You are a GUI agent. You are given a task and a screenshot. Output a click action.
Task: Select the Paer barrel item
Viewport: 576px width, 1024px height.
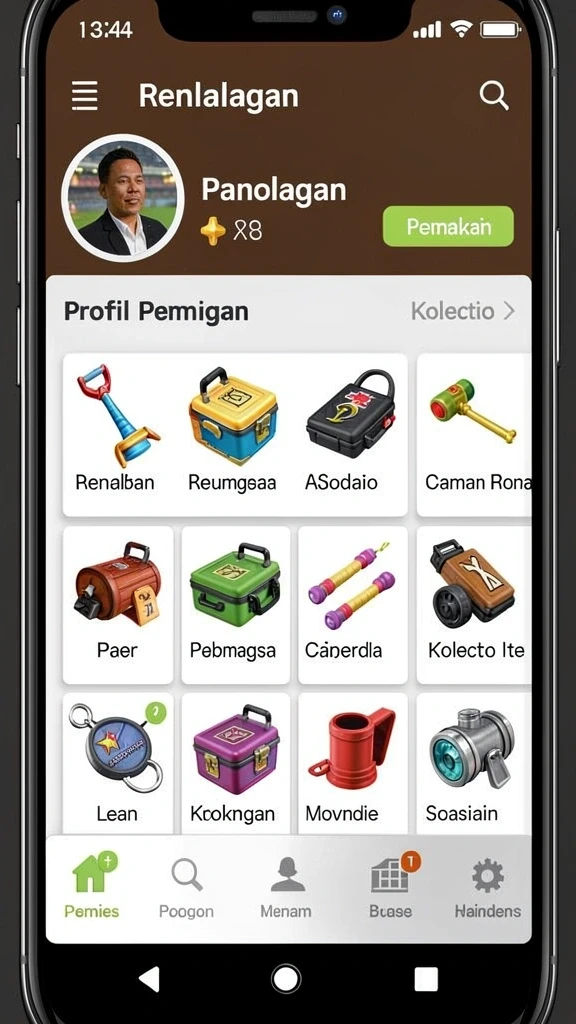point(118,605)
